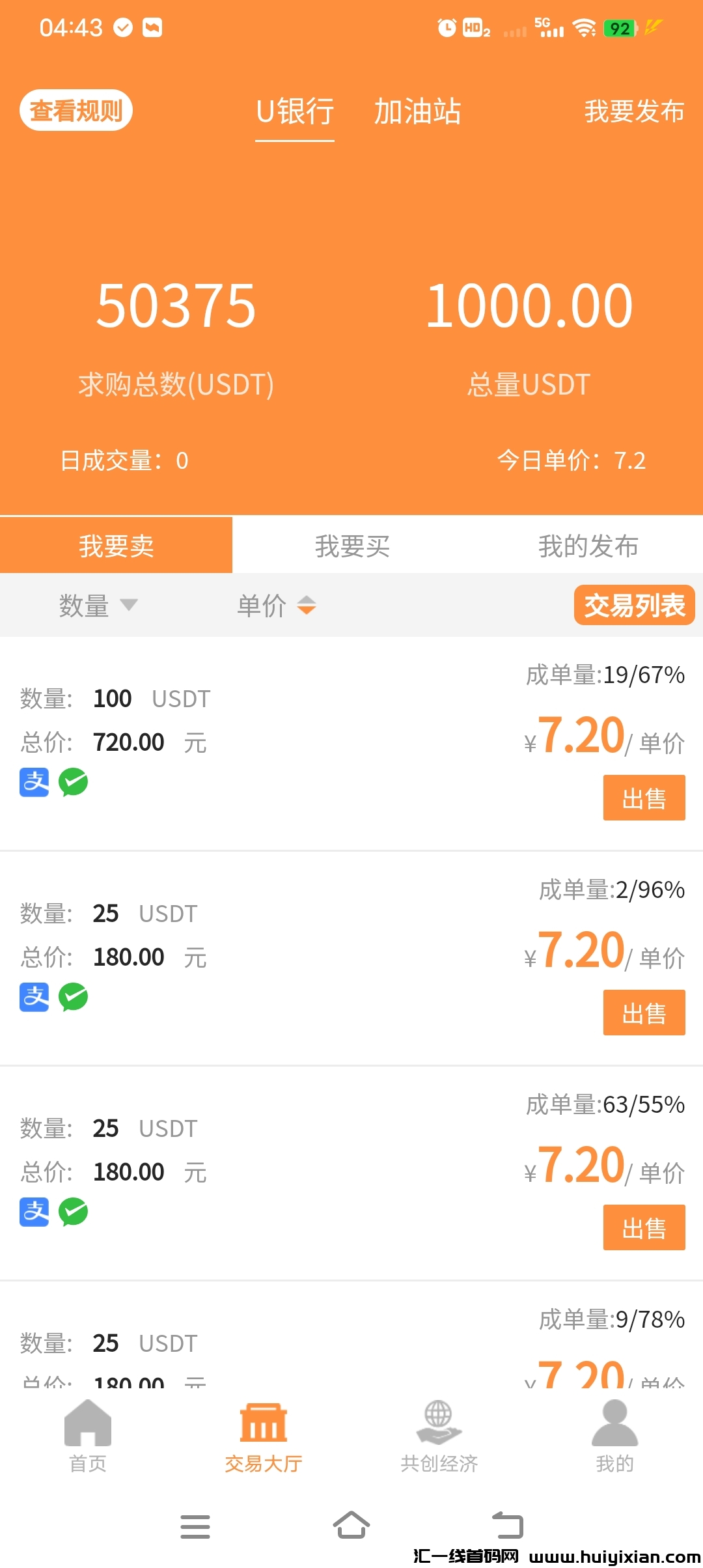Toggle the 单价 price sort order
Viewport: 703px width, 1568px height.
[276, 605]
